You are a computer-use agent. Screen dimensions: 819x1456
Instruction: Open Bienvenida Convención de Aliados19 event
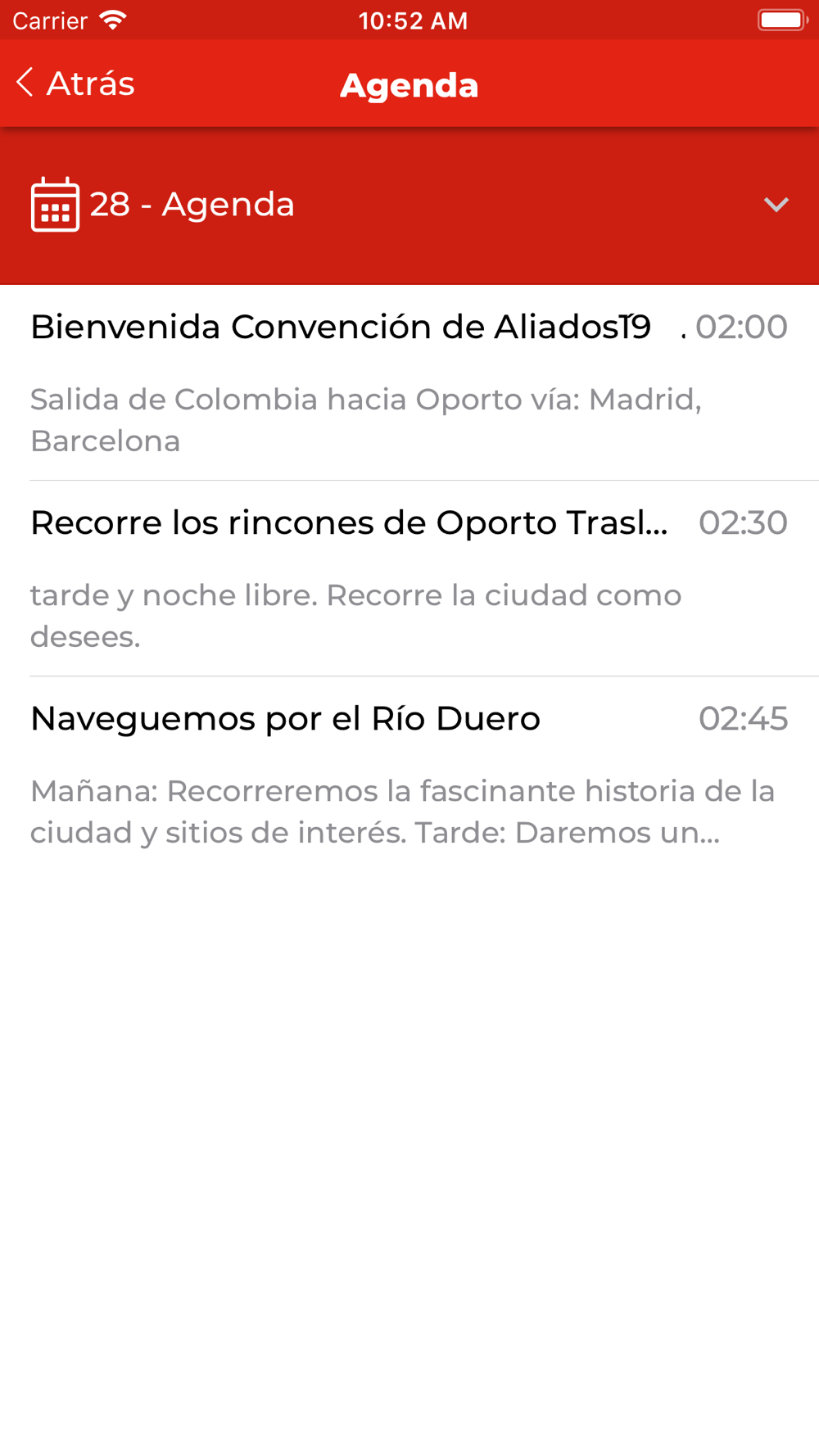(409, 383)
